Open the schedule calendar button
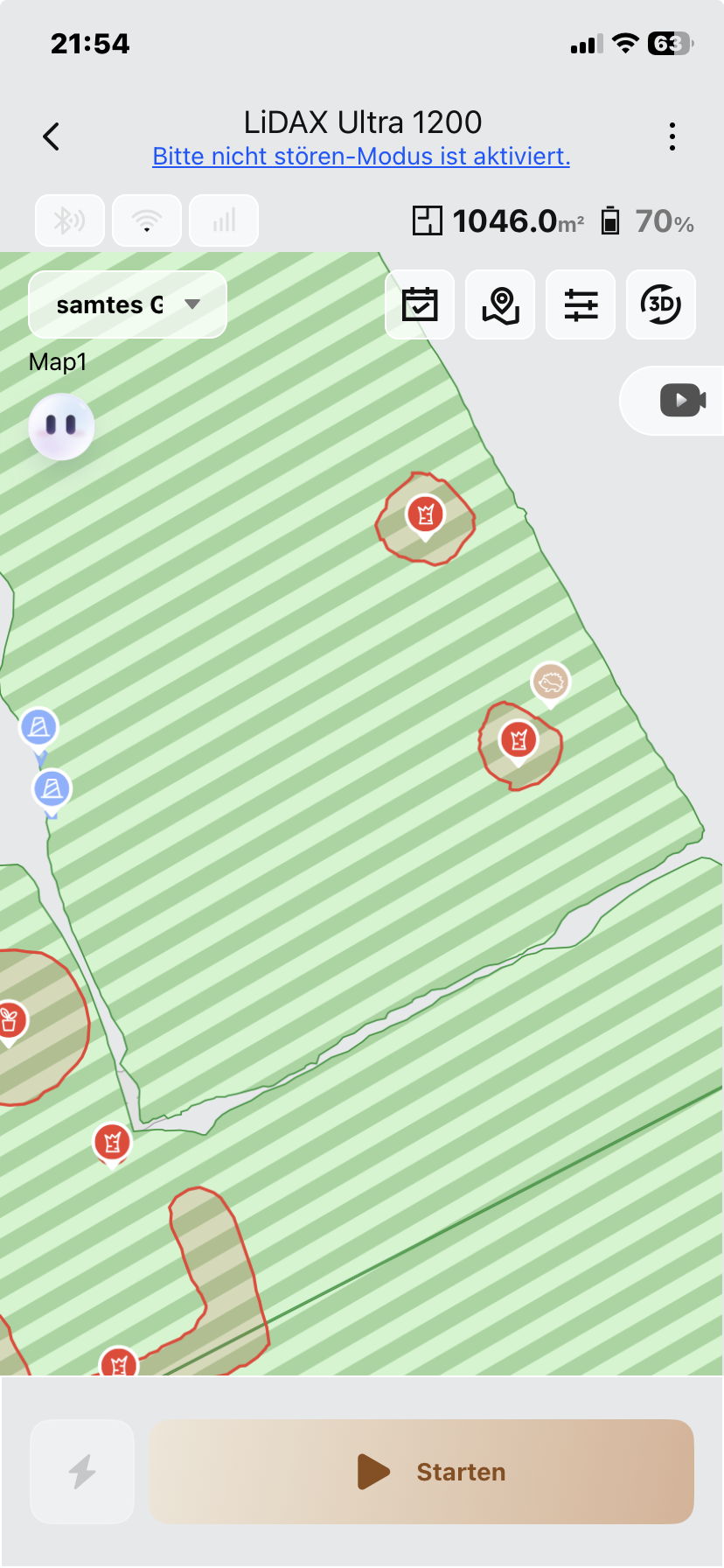This screenshot has width=724, height=1568. point(420,304)
